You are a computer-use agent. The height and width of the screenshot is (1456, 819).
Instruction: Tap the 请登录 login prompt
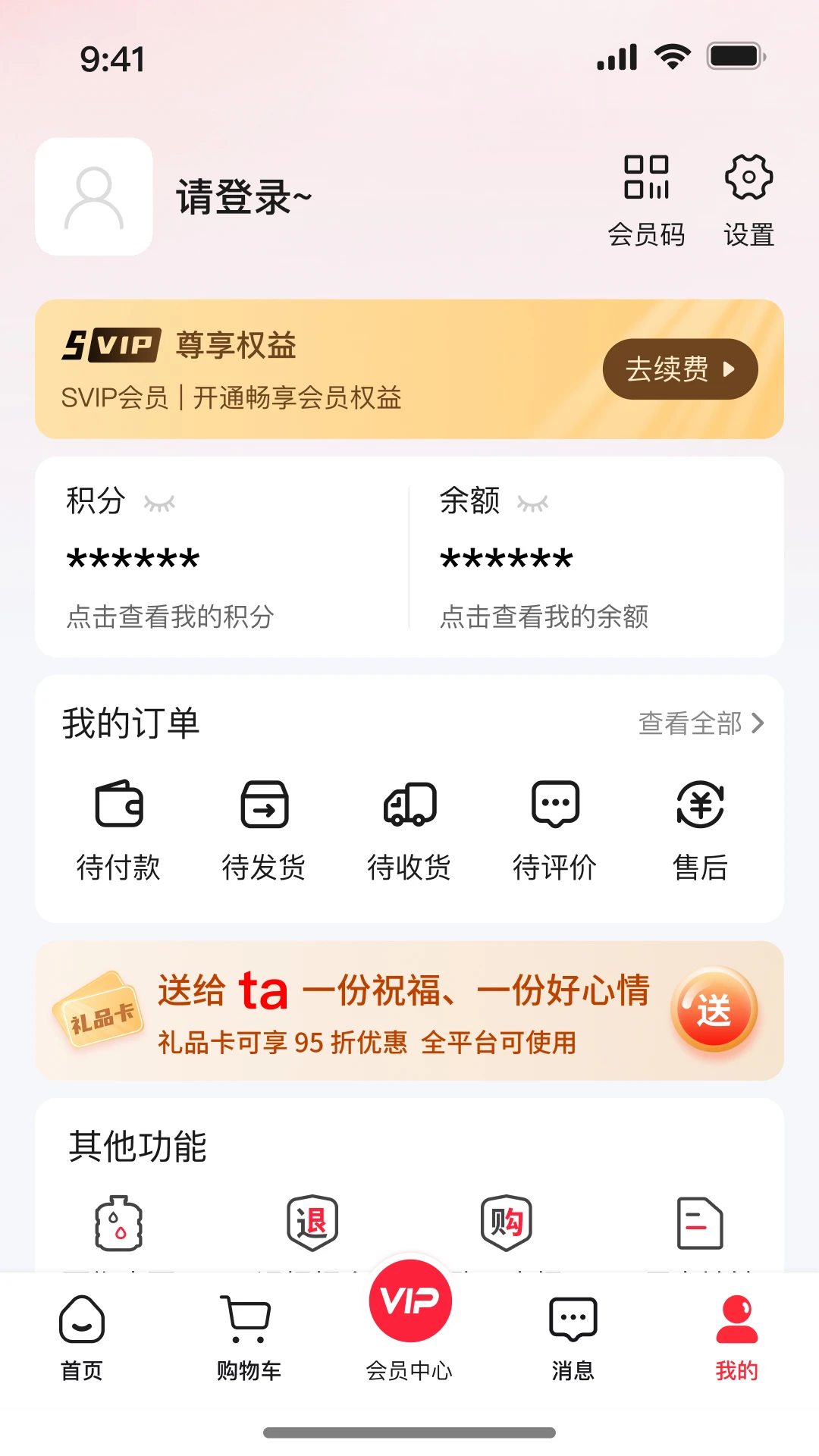[x=243, y=196]
